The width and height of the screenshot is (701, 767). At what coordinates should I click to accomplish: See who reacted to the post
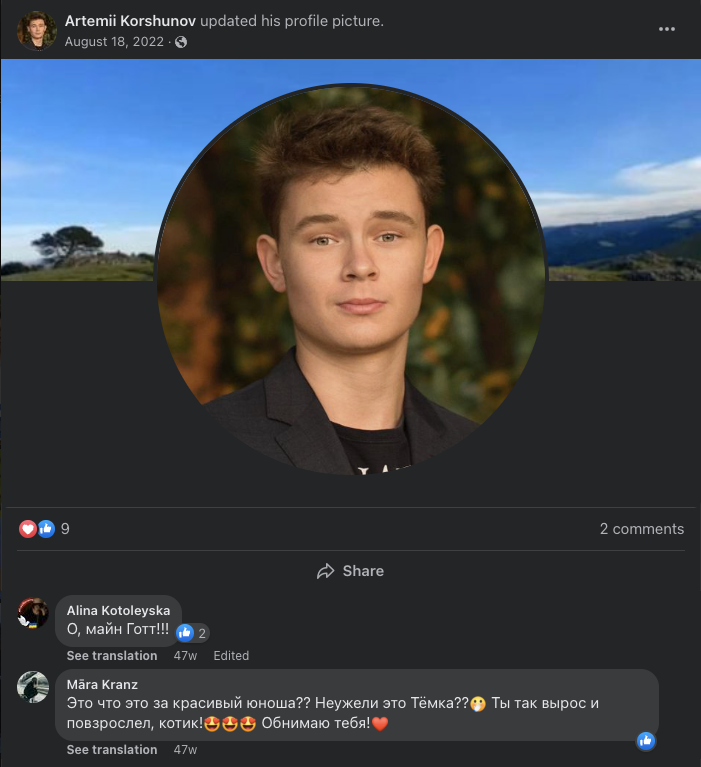point(45,529)
